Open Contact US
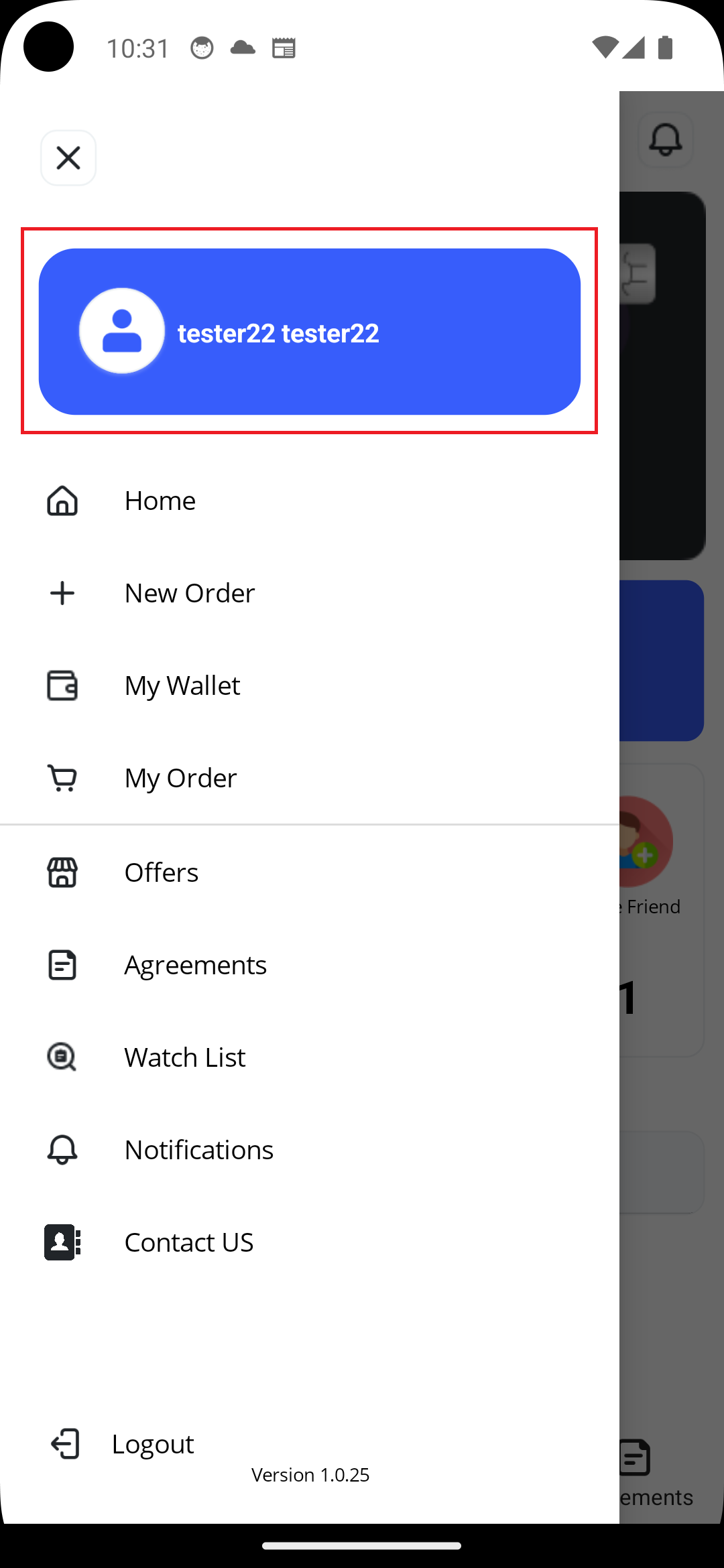 coord(188,1242)
